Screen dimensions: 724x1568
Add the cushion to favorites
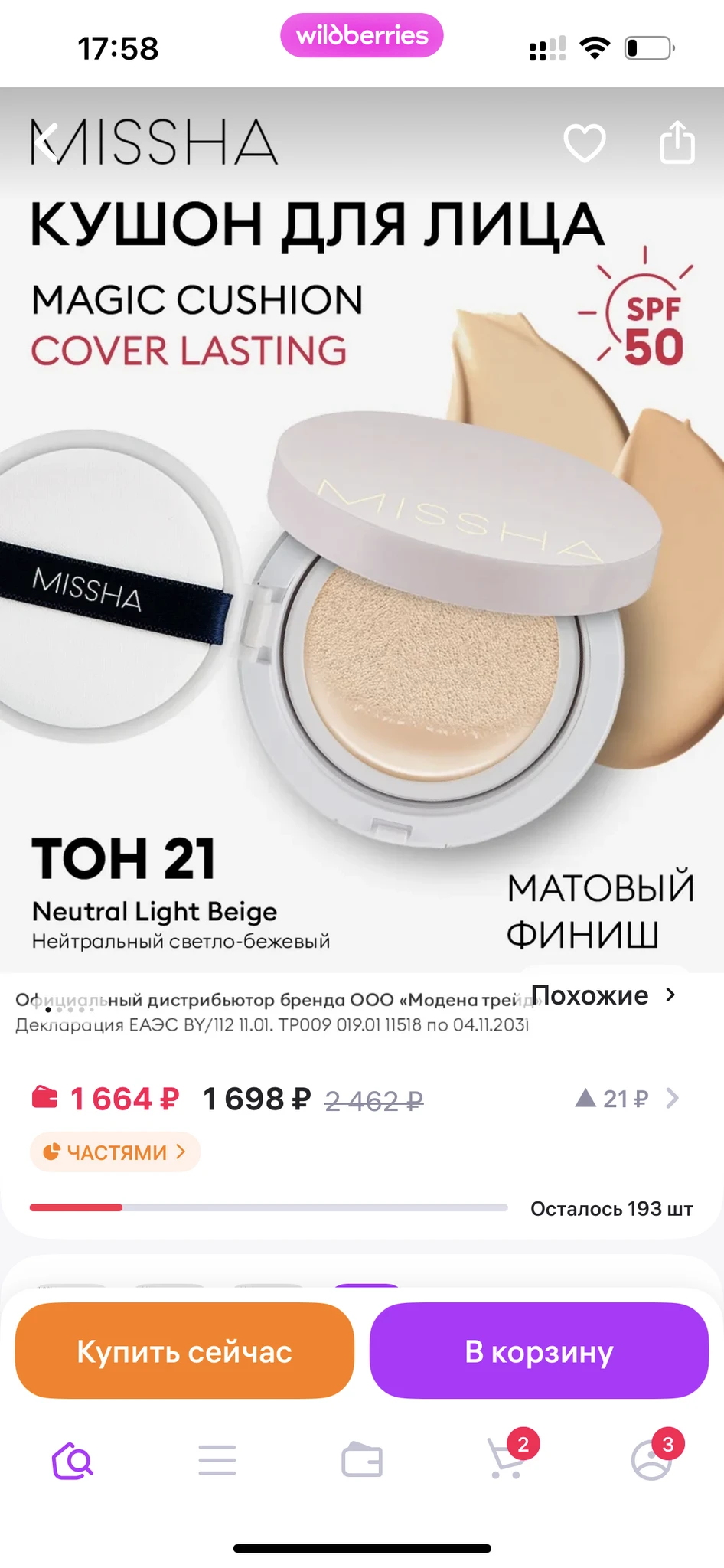pos(585,142)
